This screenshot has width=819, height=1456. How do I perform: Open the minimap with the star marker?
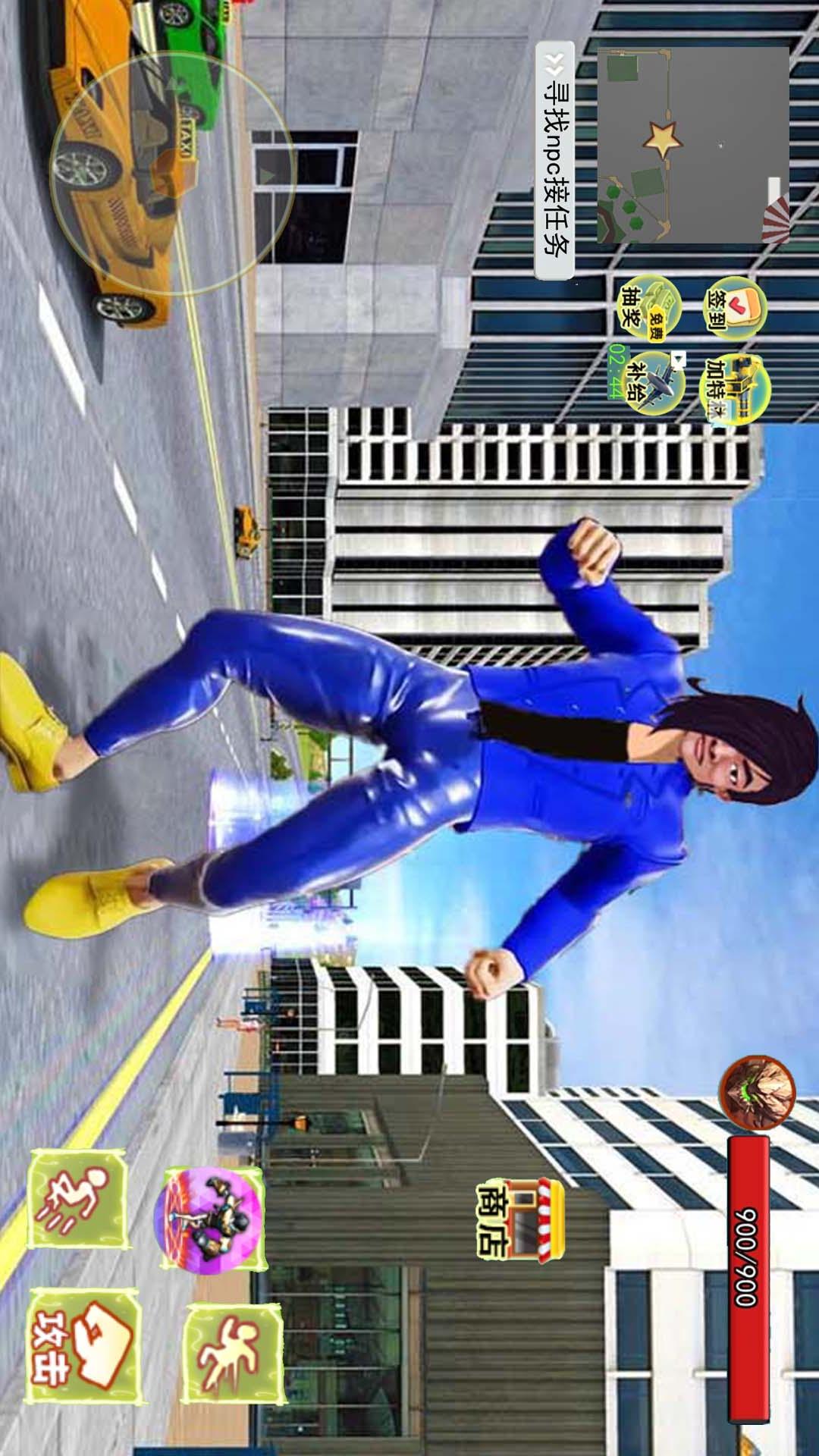point(692,146)
